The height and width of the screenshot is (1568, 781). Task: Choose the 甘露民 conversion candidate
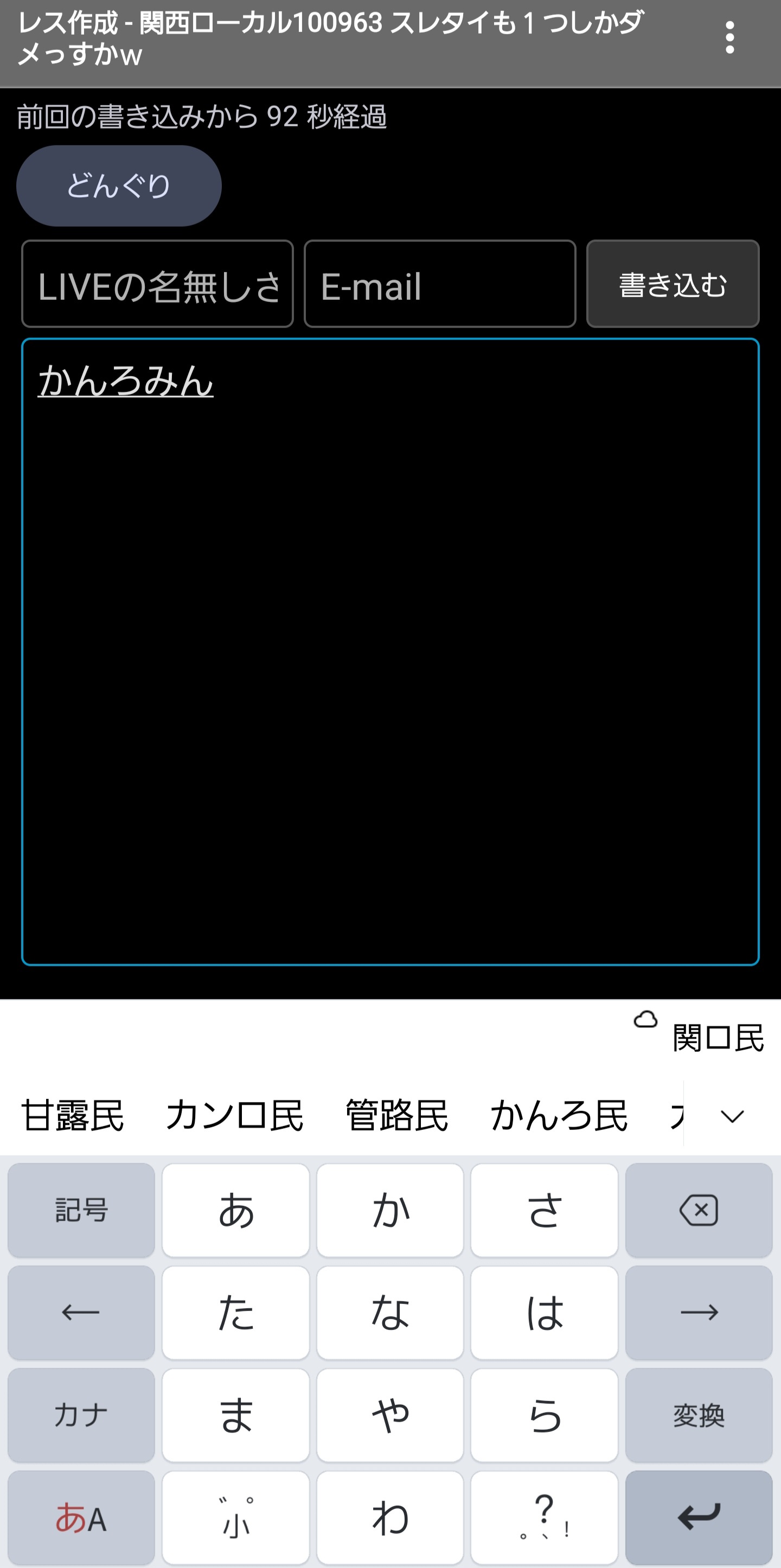(73, 1115)
